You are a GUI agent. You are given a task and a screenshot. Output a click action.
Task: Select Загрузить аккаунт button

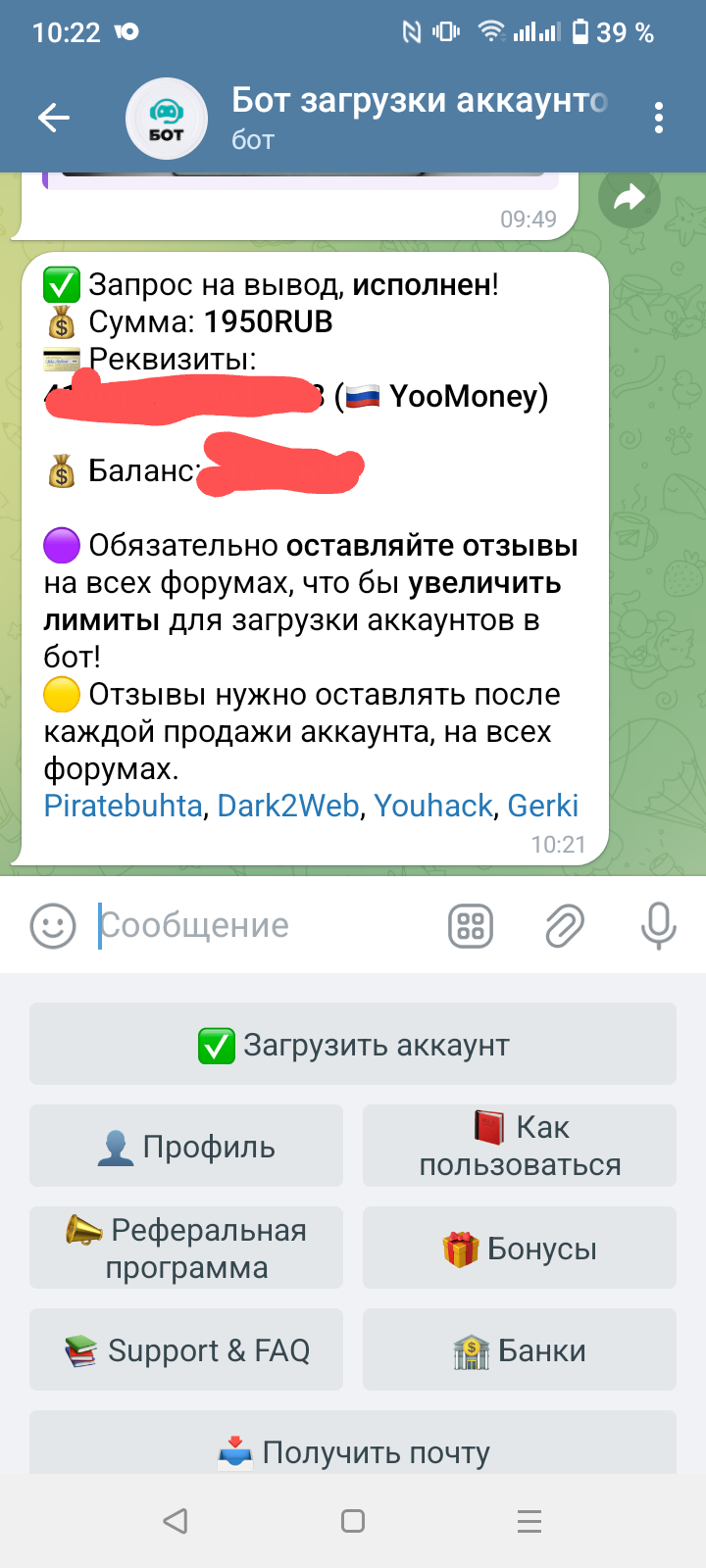coord(353,1045)
